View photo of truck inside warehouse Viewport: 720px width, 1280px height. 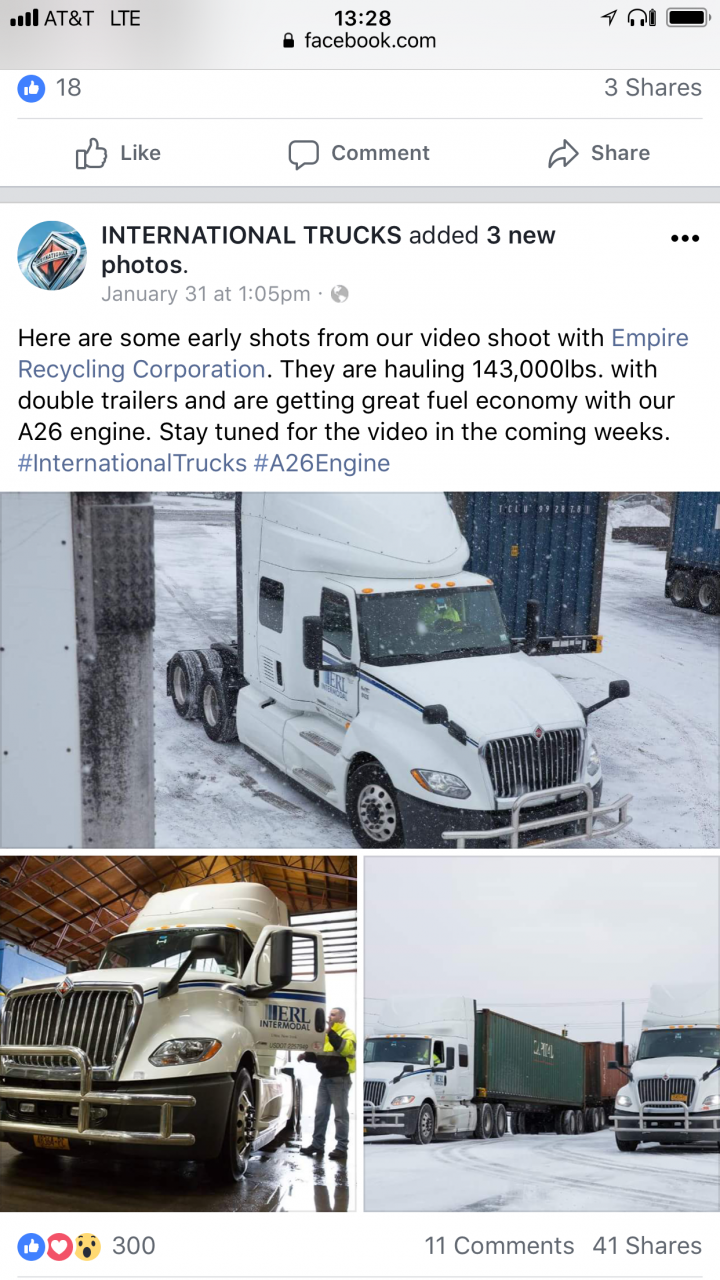click(178, 1034)
